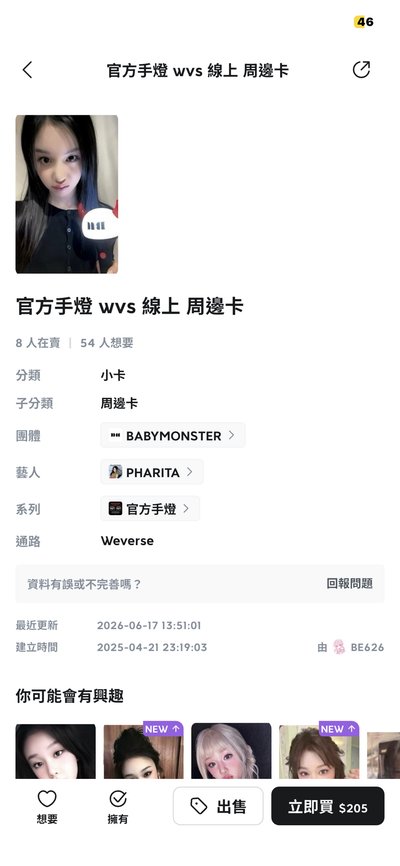The height and width of the screenshot is (866, 400).
Task: Tap the 出售 sell button
Action: (218, 806)
